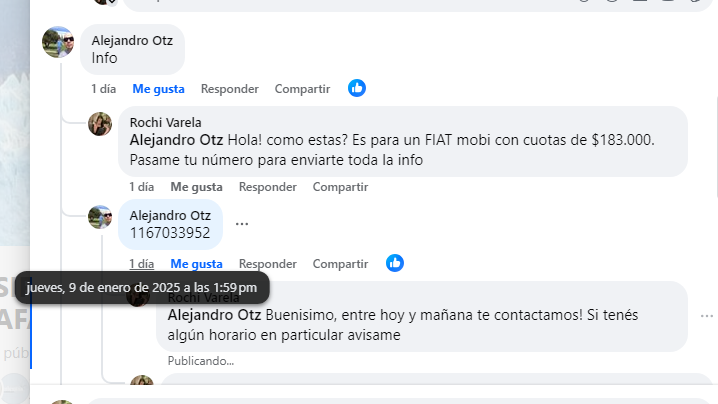Open options for Rochi's Buenisimo reply

pos(707,316)
